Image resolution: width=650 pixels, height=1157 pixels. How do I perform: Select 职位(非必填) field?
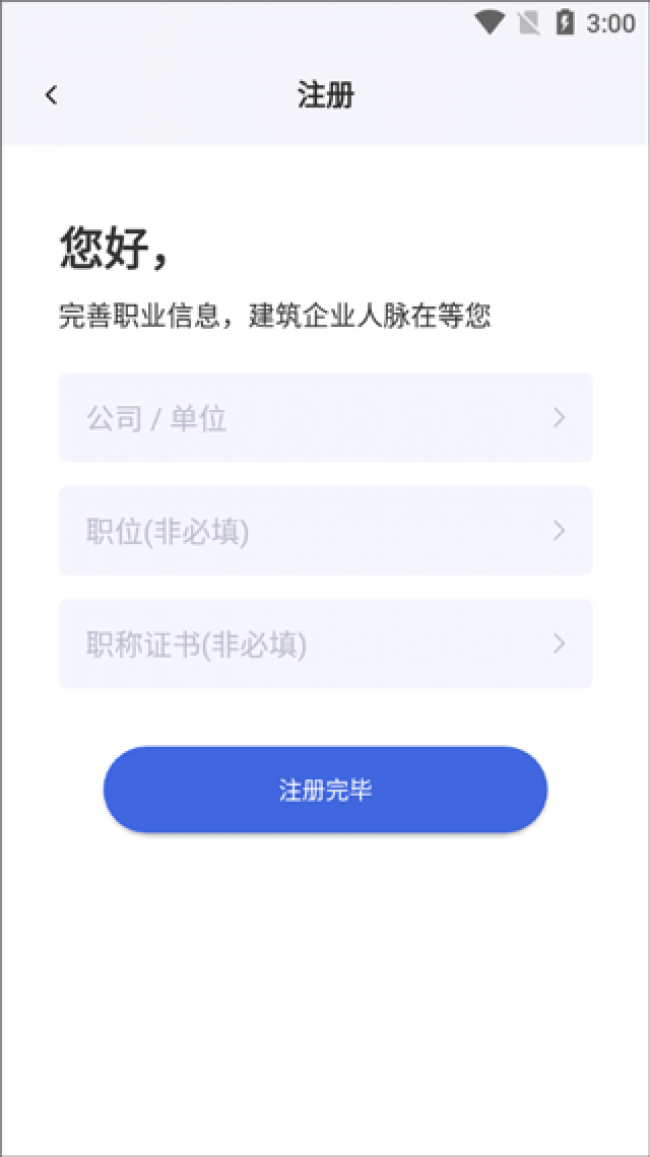pos(325,531)
